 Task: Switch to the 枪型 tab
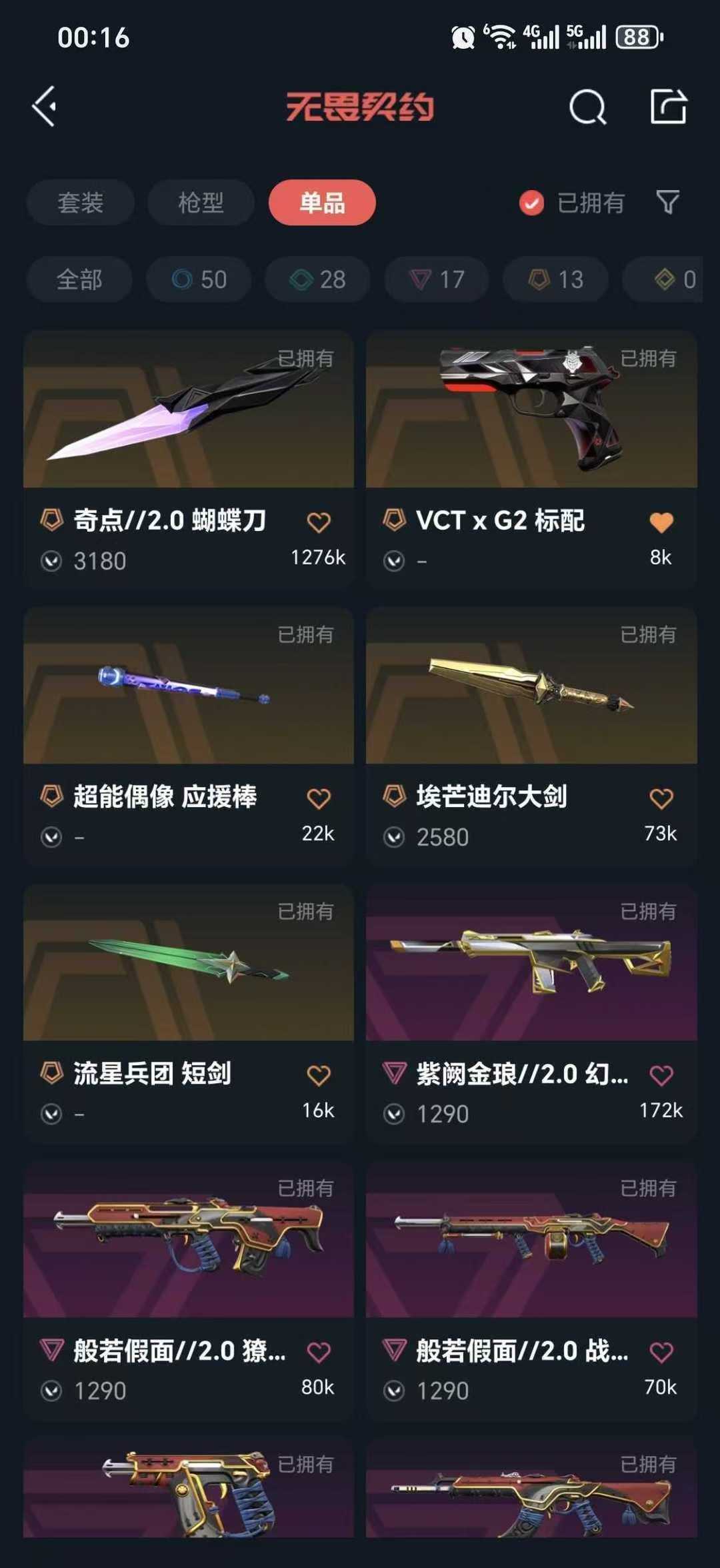201,202
